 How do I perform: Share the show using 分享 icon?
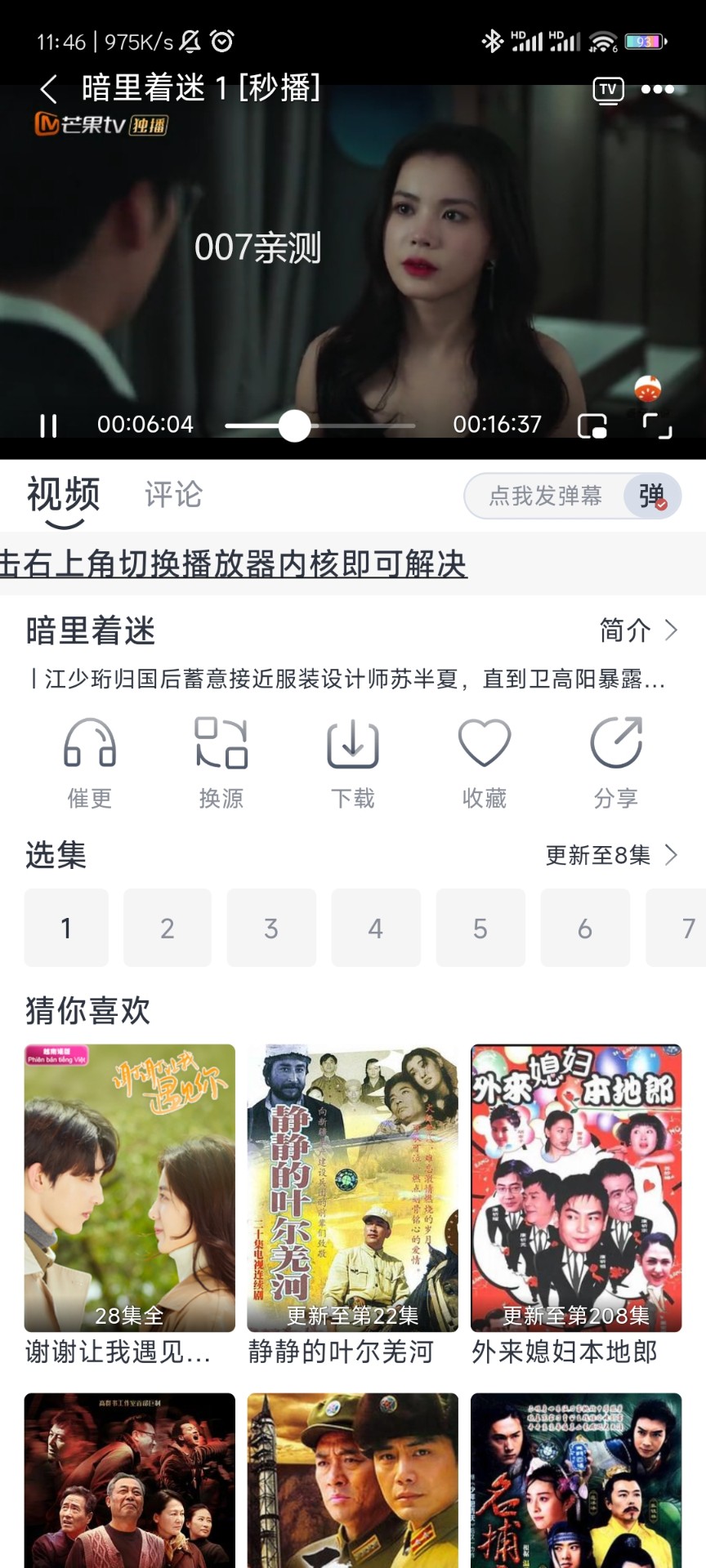[615, 759]
